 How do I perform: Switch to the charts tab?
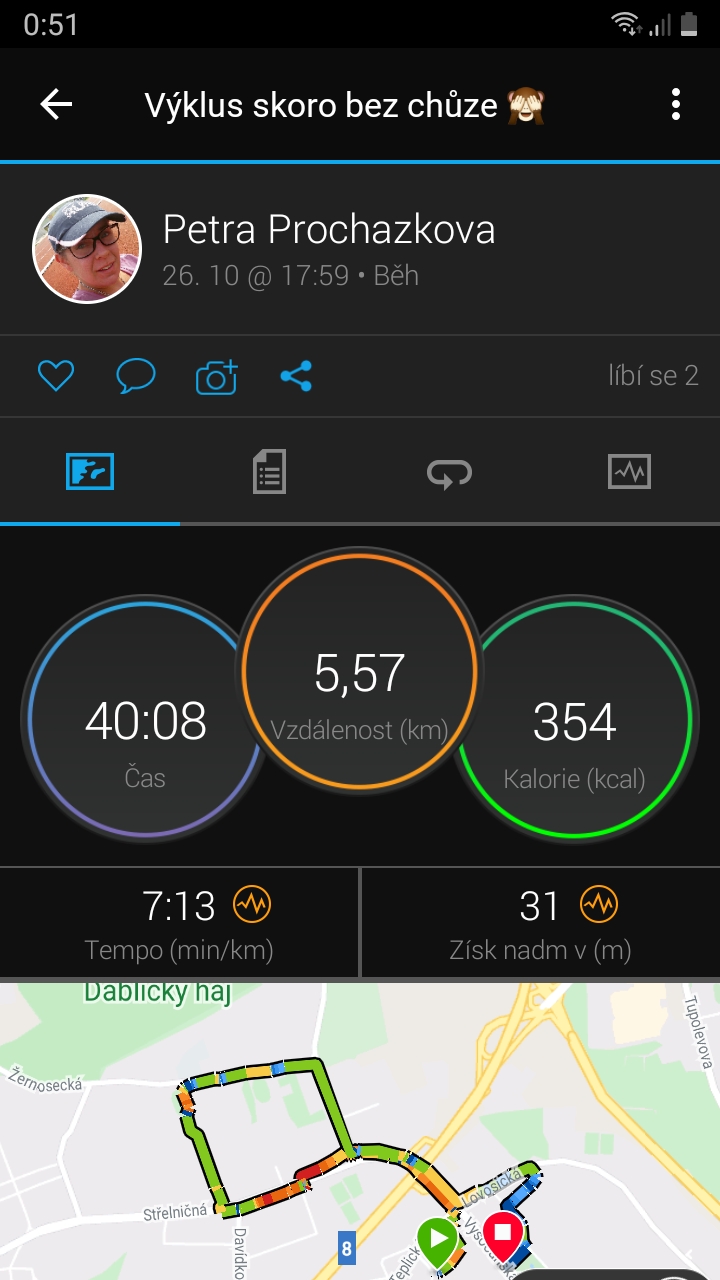[629, 471]
